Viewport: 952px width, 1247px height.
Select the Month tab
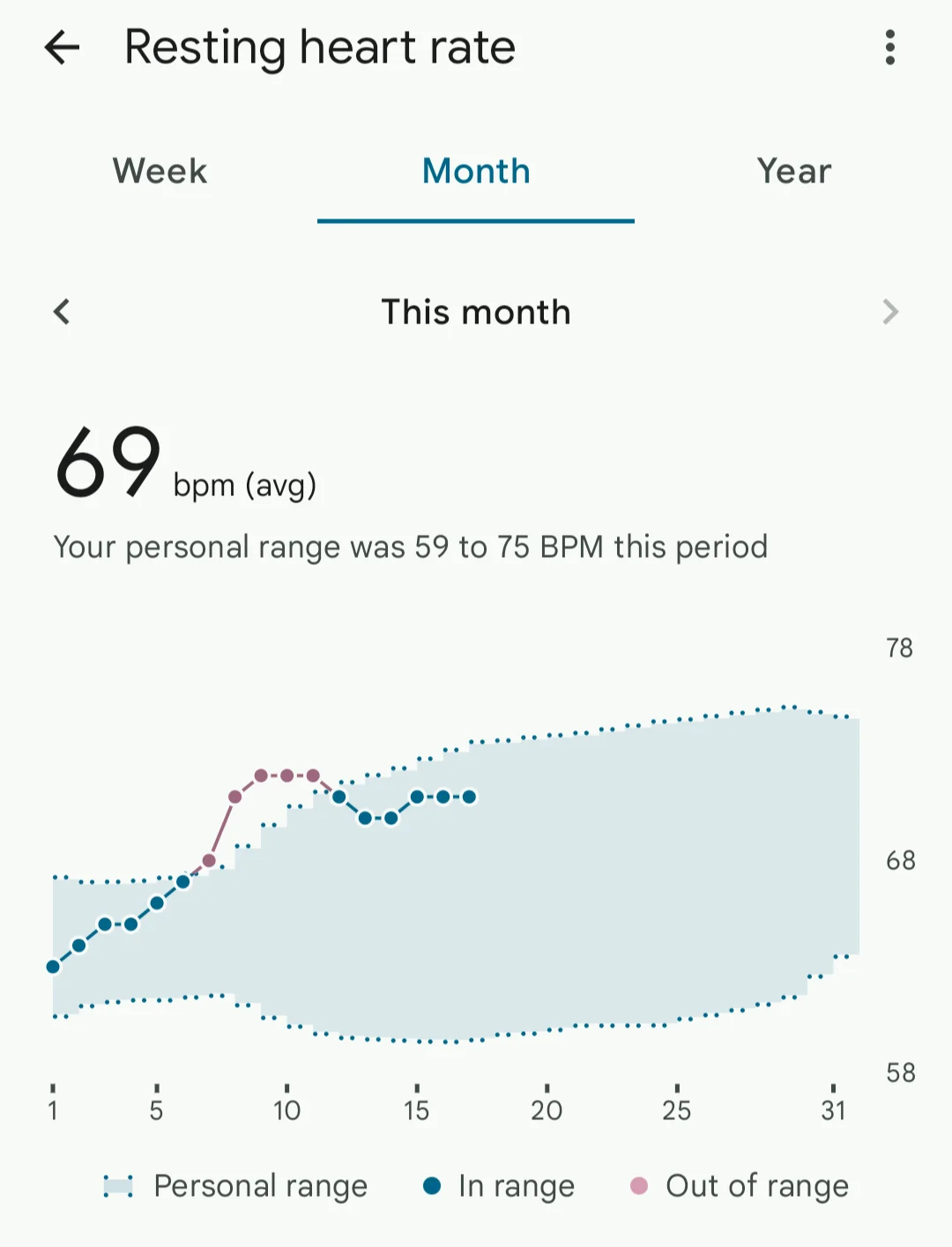click(x=476, y=171)
